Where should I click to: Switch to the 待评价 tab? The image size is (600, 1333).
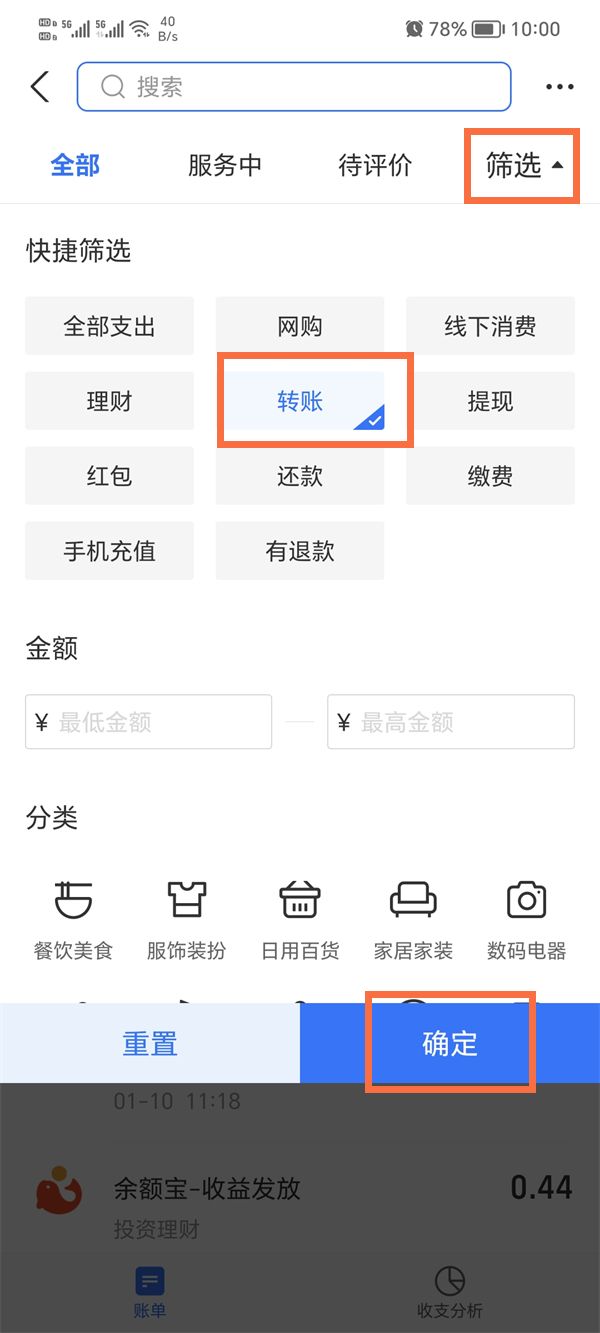[375, 165]
